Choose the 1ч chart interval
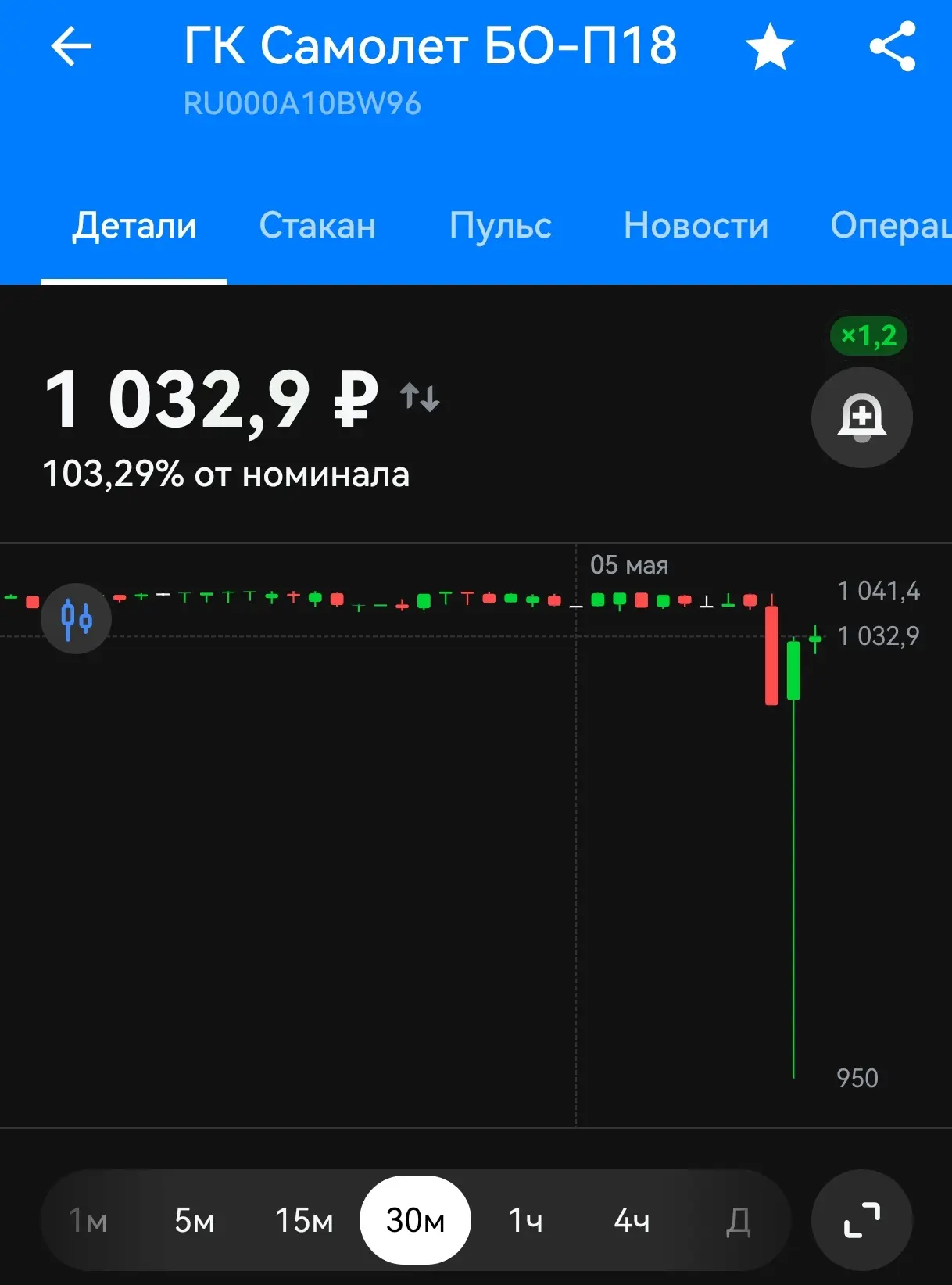The image size is (952, 1285). (525, 1220)
